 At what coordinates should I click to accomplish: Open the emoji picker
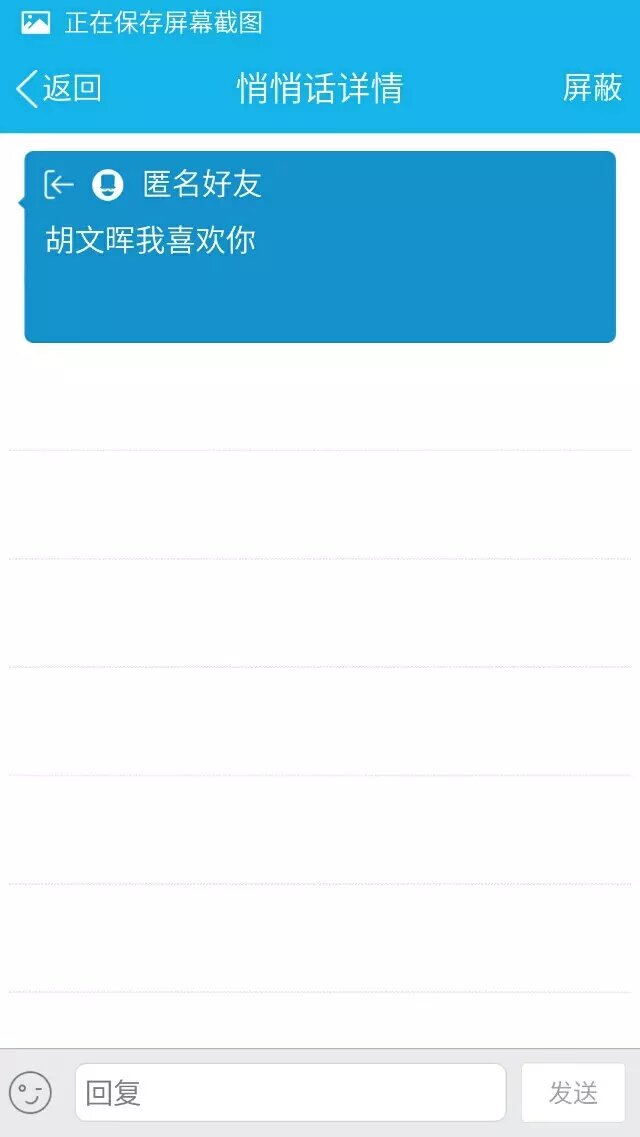point(30,1092)
